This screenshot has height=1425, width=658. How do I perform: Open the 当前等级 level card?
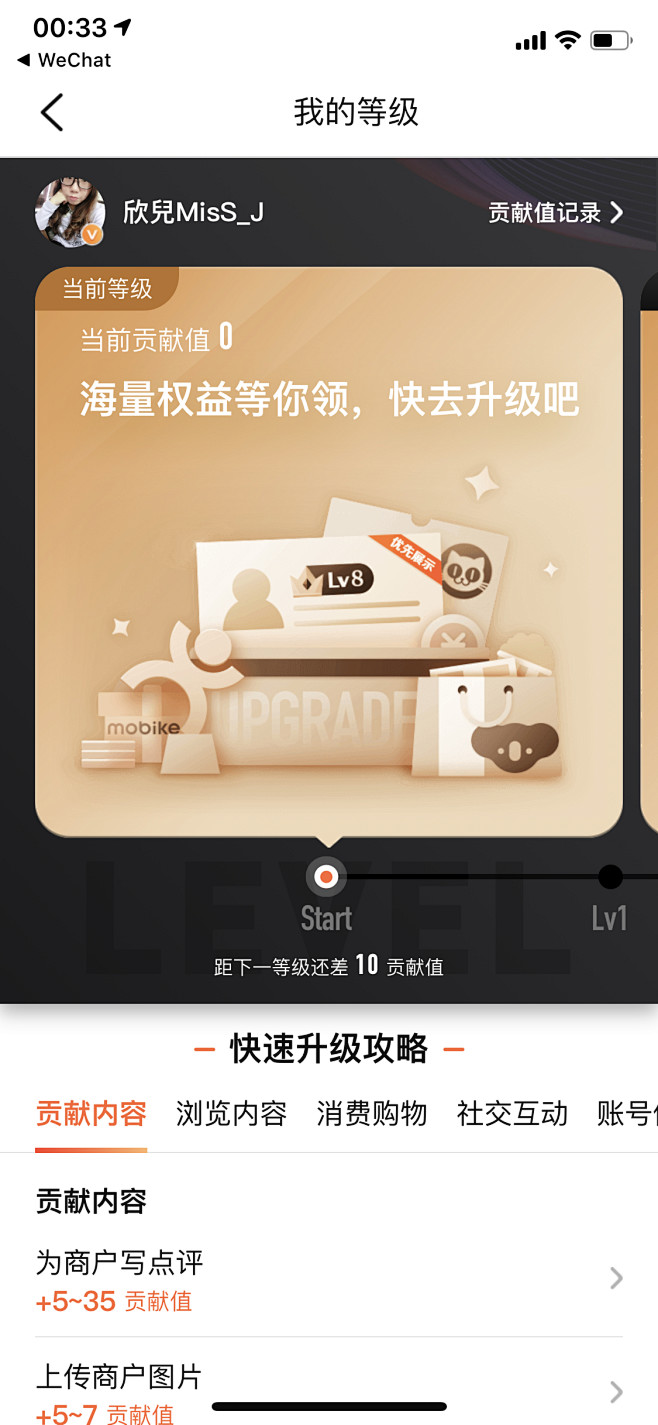(329, 552)
